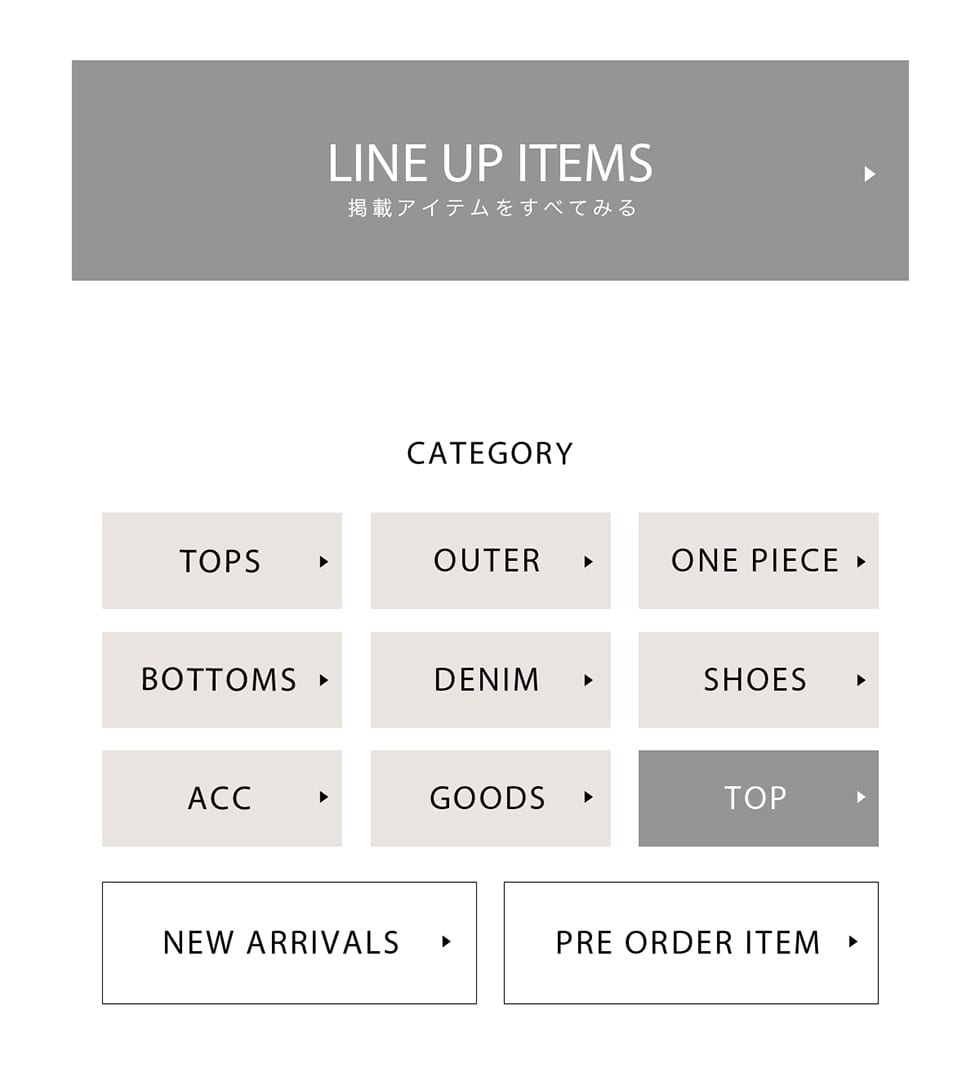The image size is (980, 1082).
Task: Tap the SHOES category button
Action: [758, 680]
